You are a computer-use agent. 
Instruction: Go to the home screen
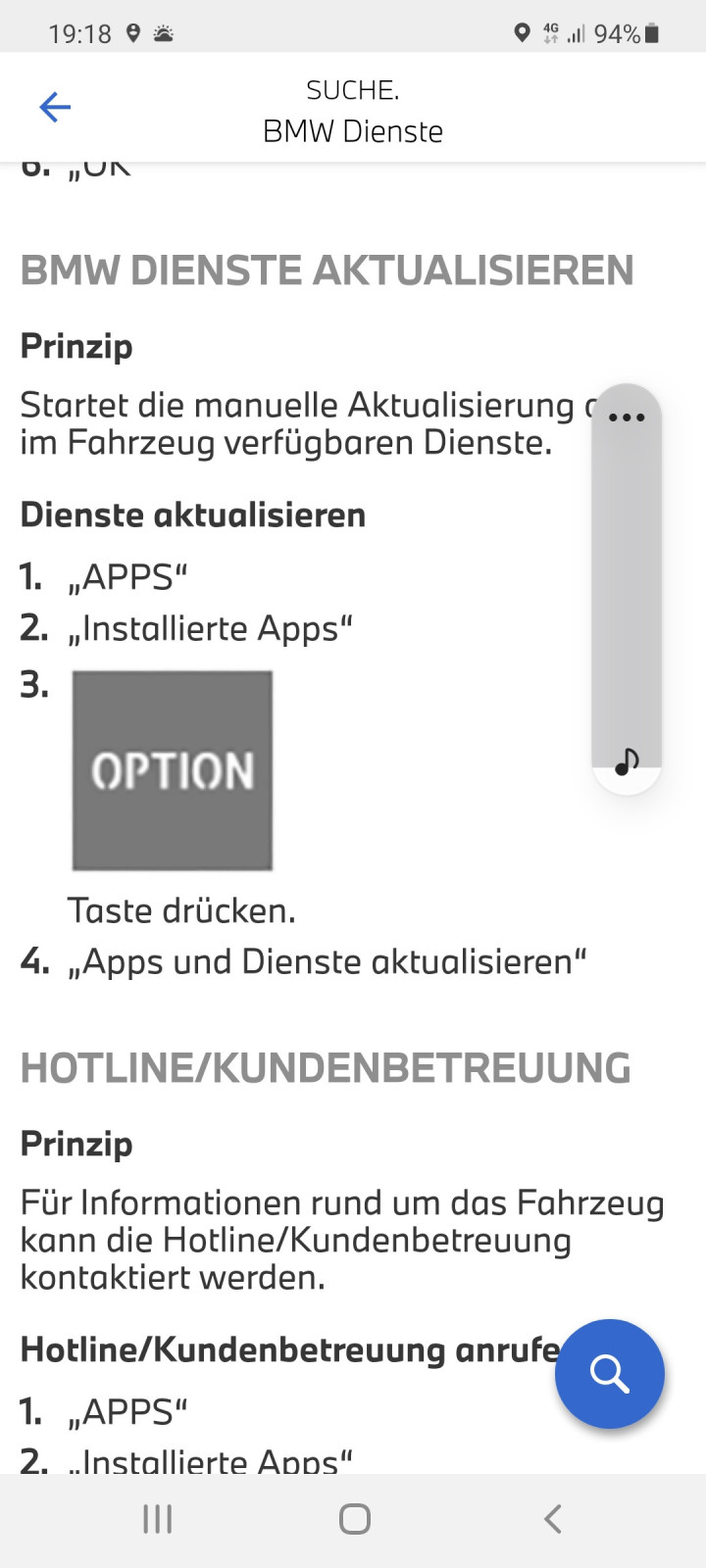[354, 1519]
